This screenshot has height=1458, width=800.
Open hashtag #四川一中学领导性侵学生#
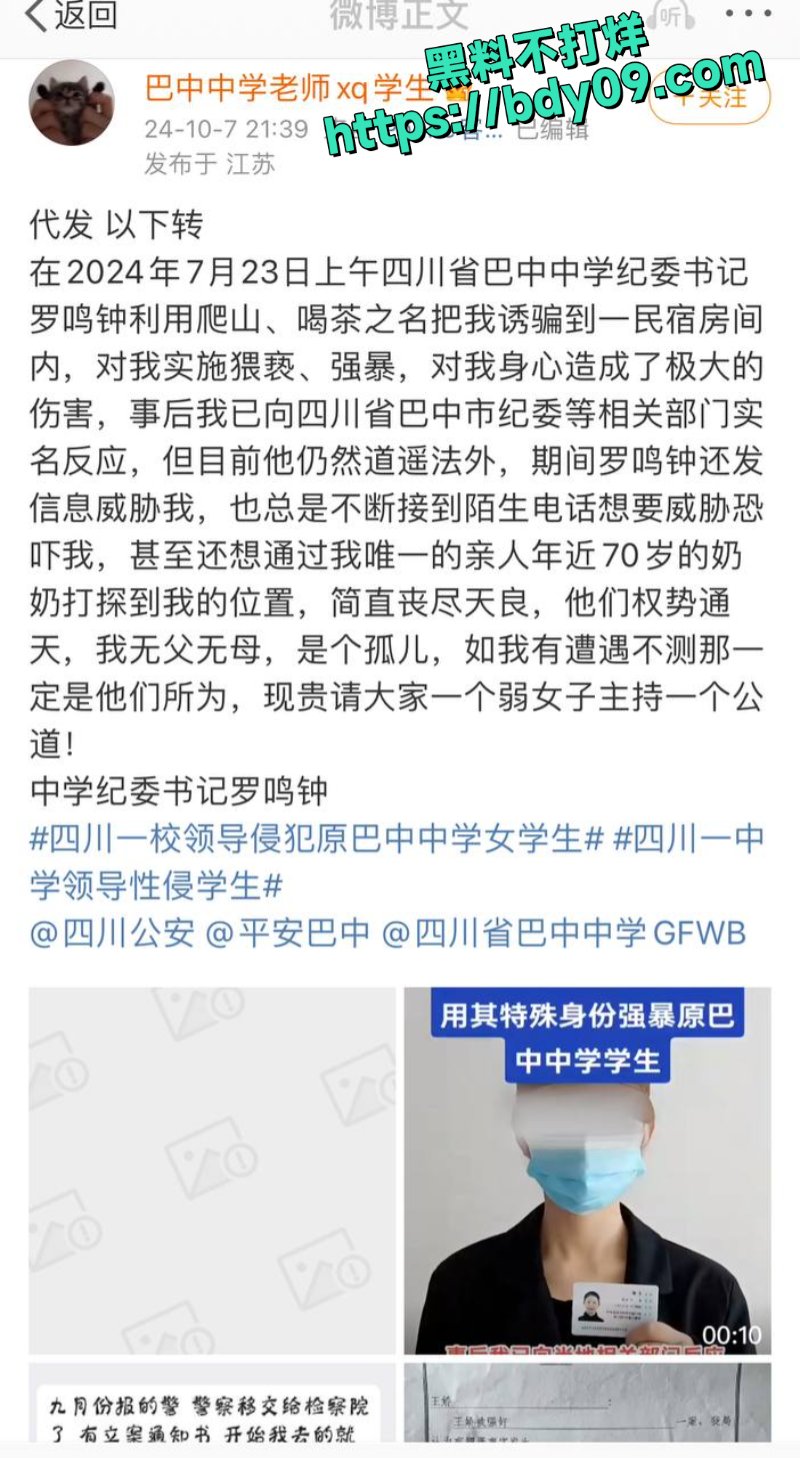(397, 862)
